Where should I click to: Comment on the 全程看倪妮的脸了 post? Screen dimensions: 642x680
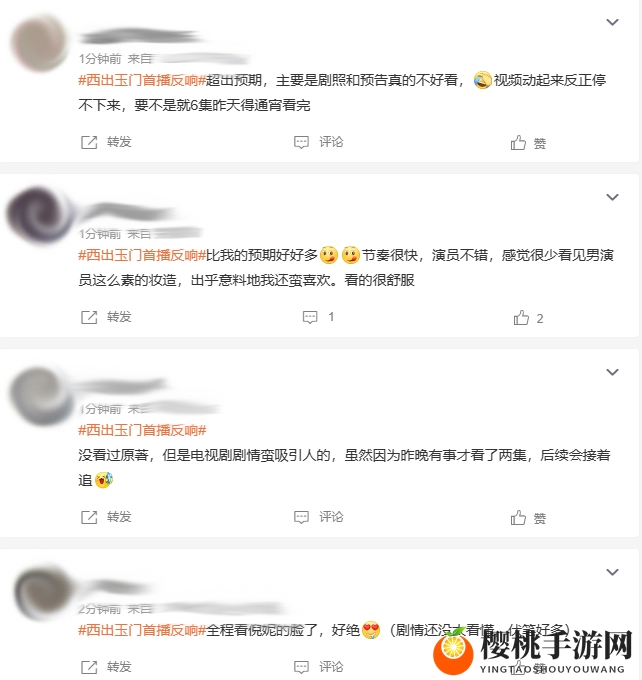(x=318, y=666)
